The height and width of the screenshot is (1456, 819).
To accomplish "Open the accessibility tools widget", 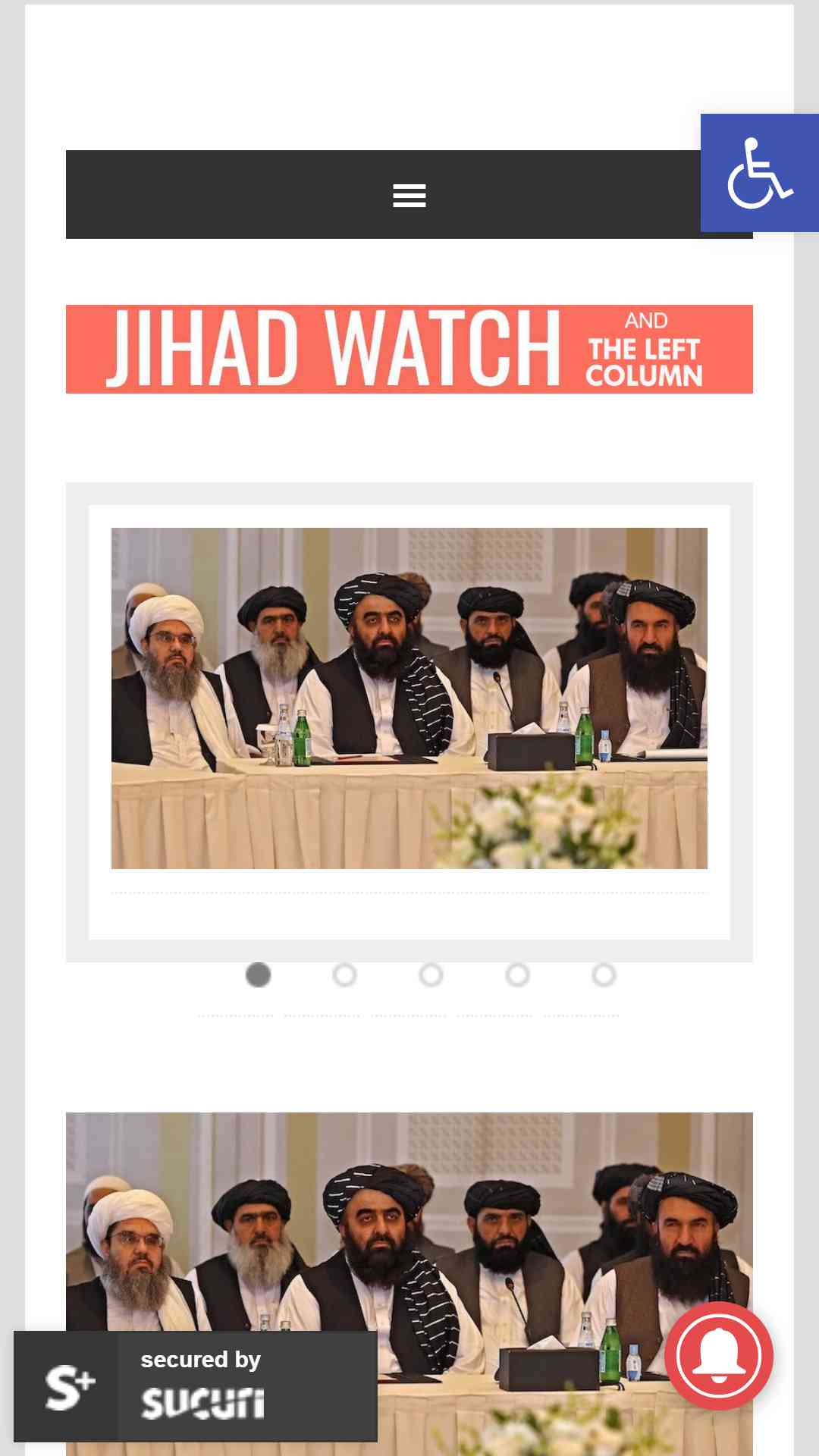I will [760, 173].
